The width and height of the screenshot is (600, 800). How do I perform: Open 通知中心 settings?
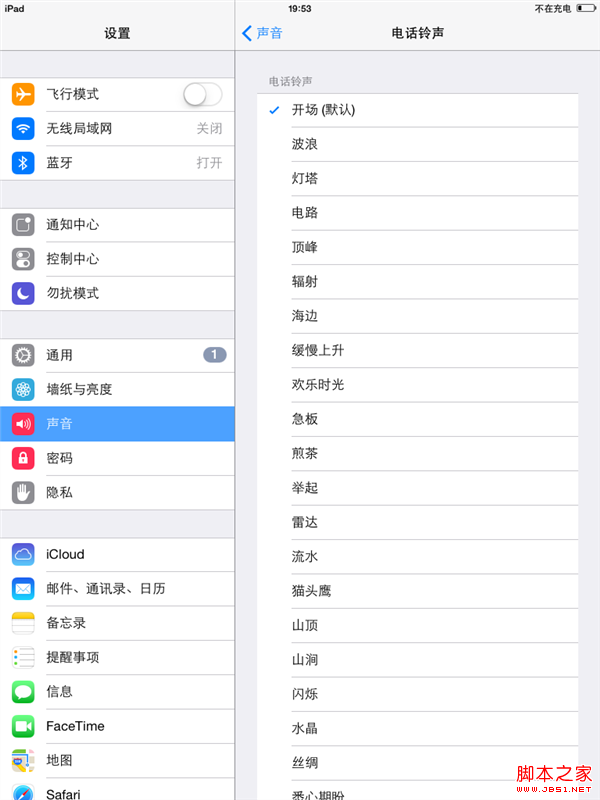click(117, 225)
